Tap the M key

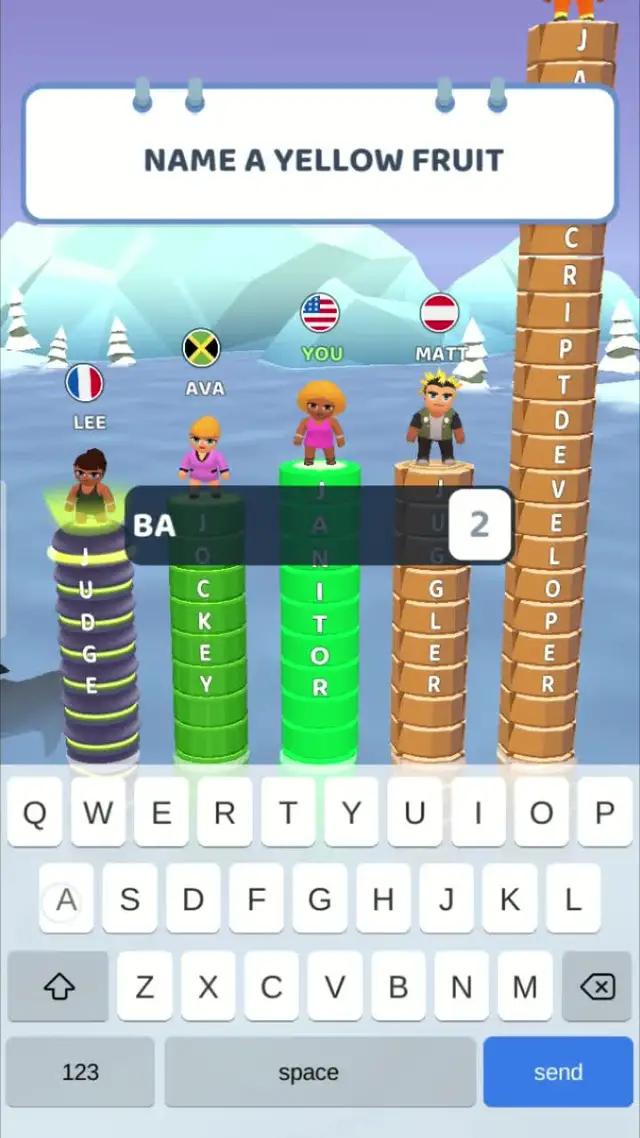click(x=525, y=987)
